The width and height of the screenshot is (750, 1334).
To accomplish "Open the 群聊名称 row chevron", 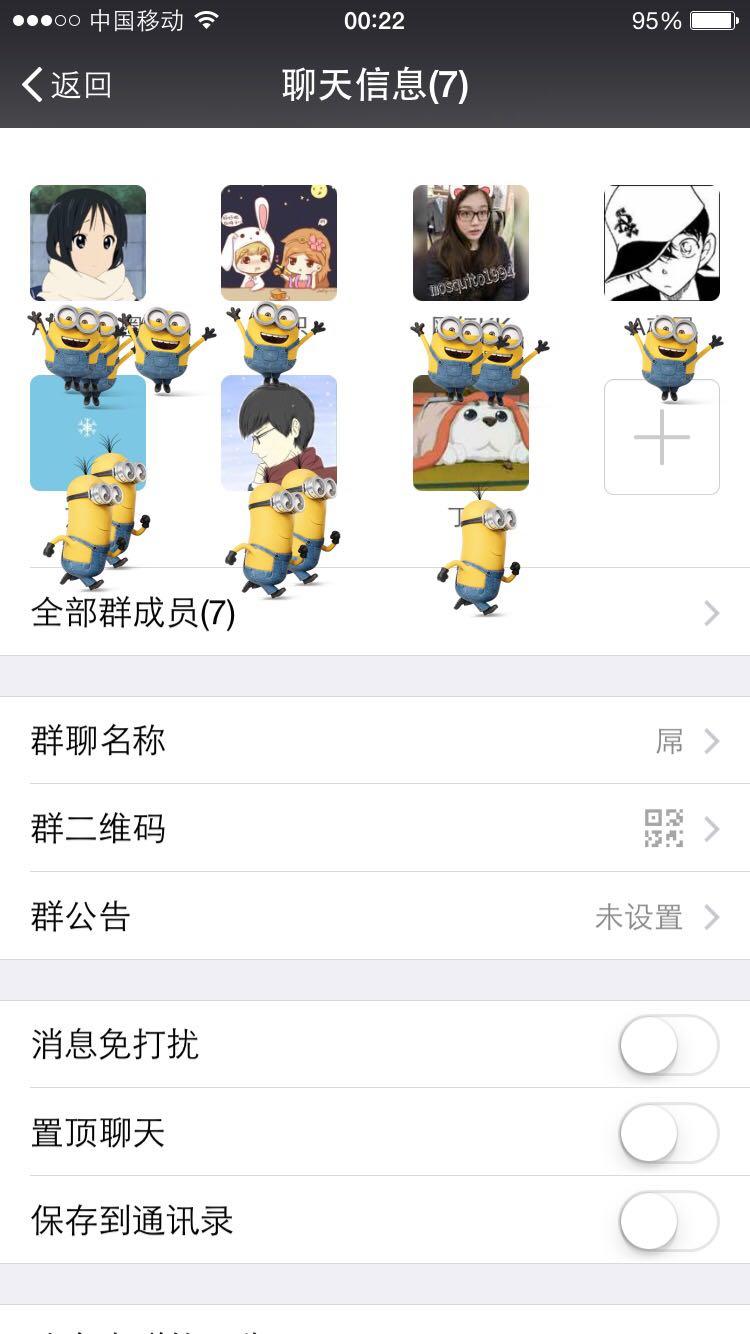I will click(711, 741).
